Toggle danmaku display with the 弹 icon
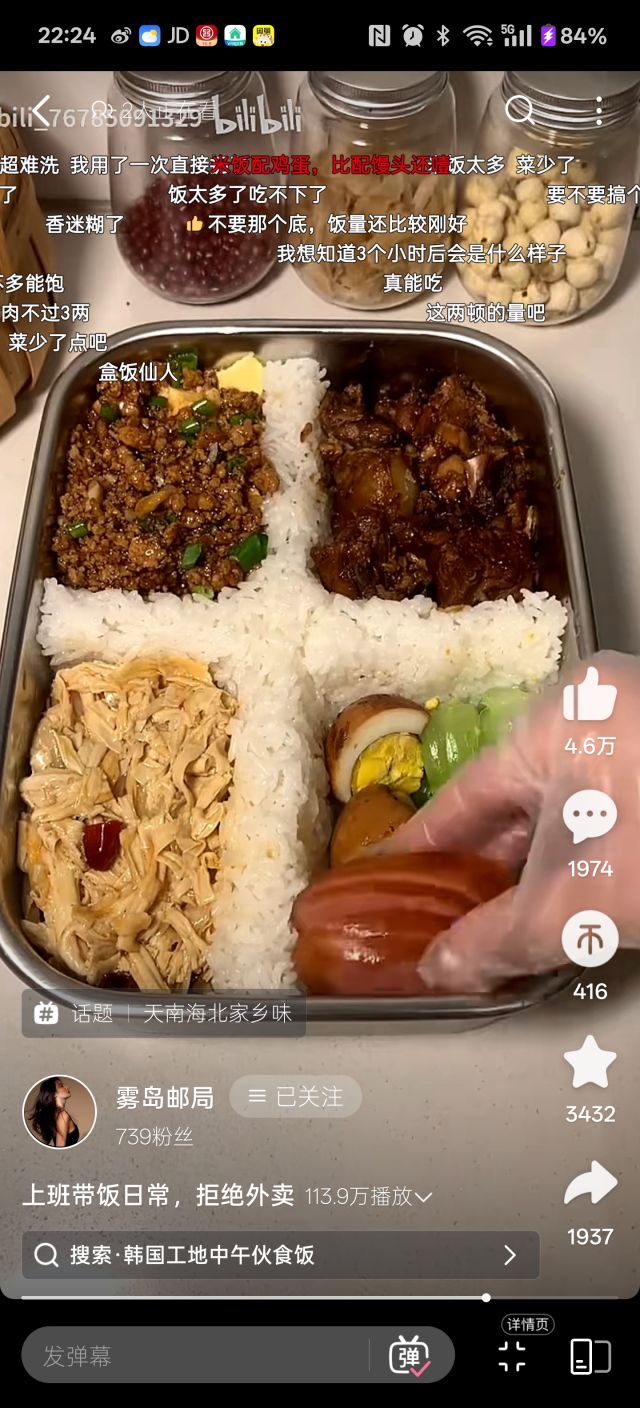The height and width of the screenshot is (1408, 640). [410, 1356]
